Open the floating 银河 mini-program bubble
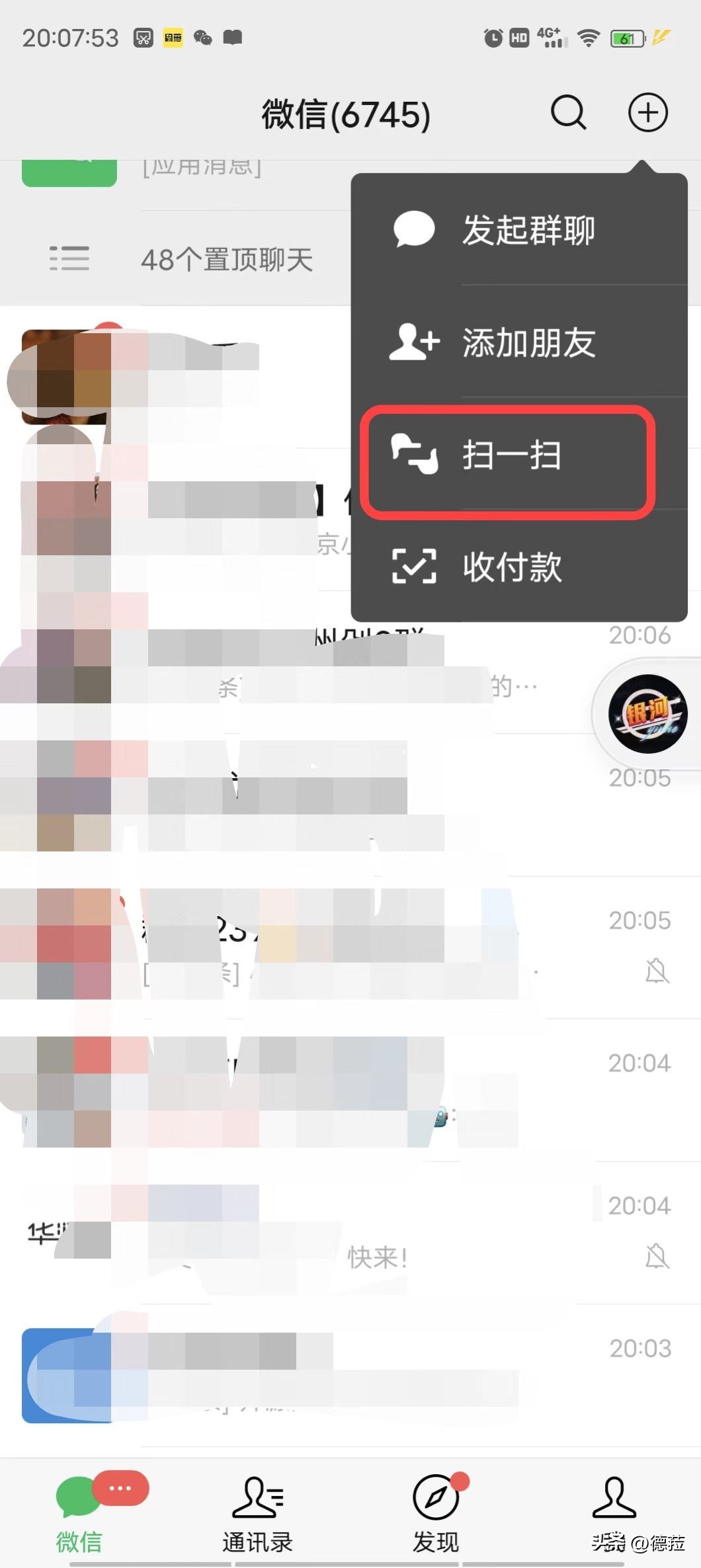701x1568 pixels. pos(647,714)
